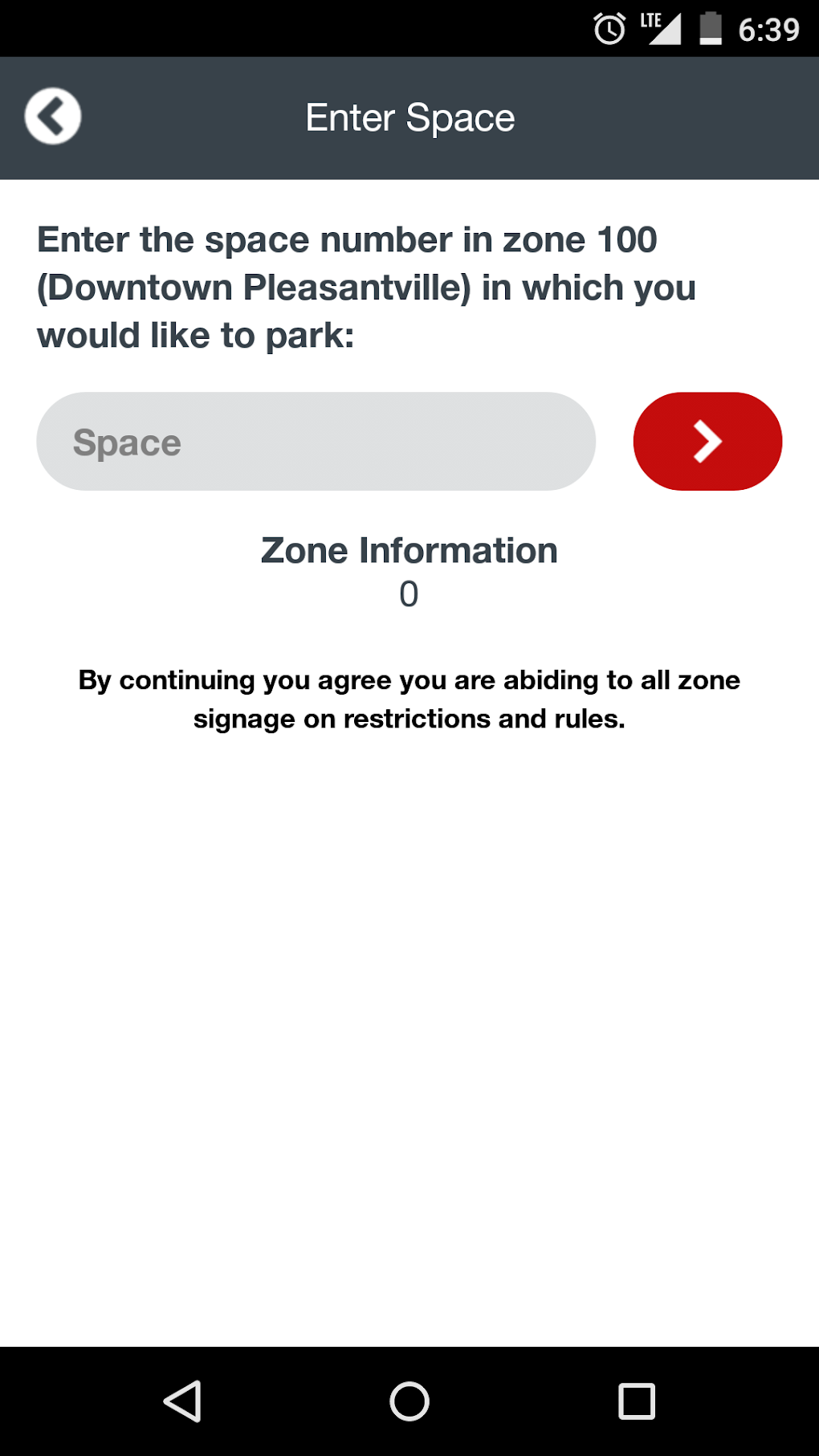Go to the home screen
The width and height of the screenshot is (819, 1456).
[x=409, y=1401]
